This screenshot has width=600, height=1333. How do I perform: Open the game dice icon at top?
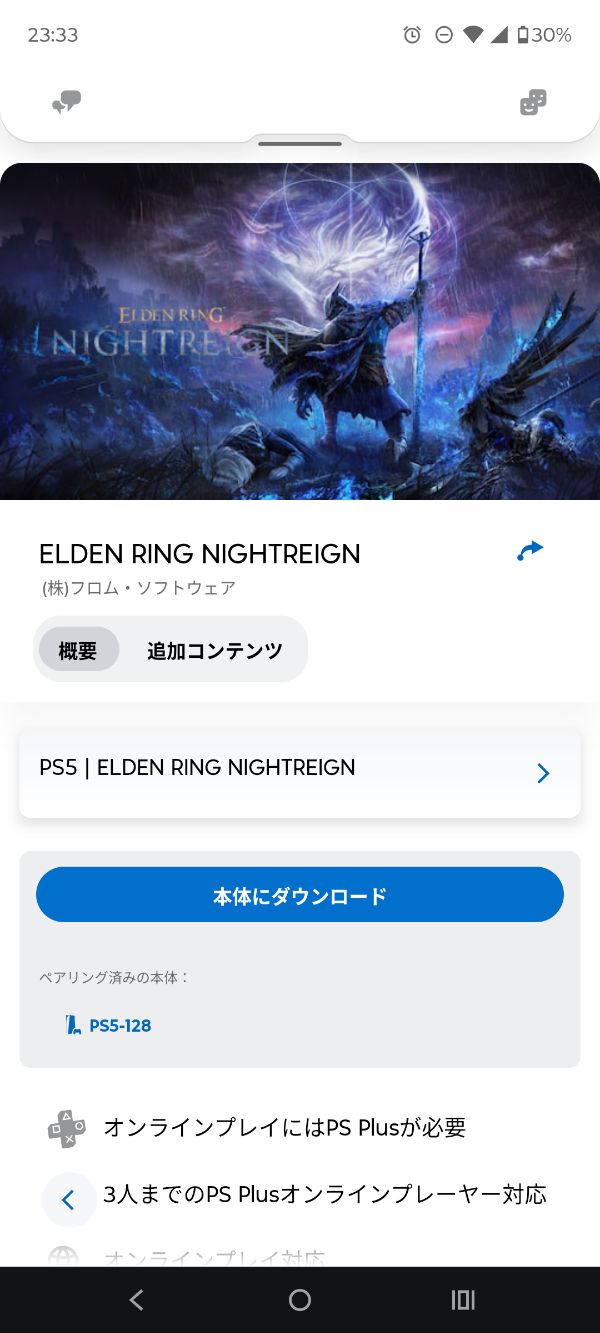tap(533, 102)
